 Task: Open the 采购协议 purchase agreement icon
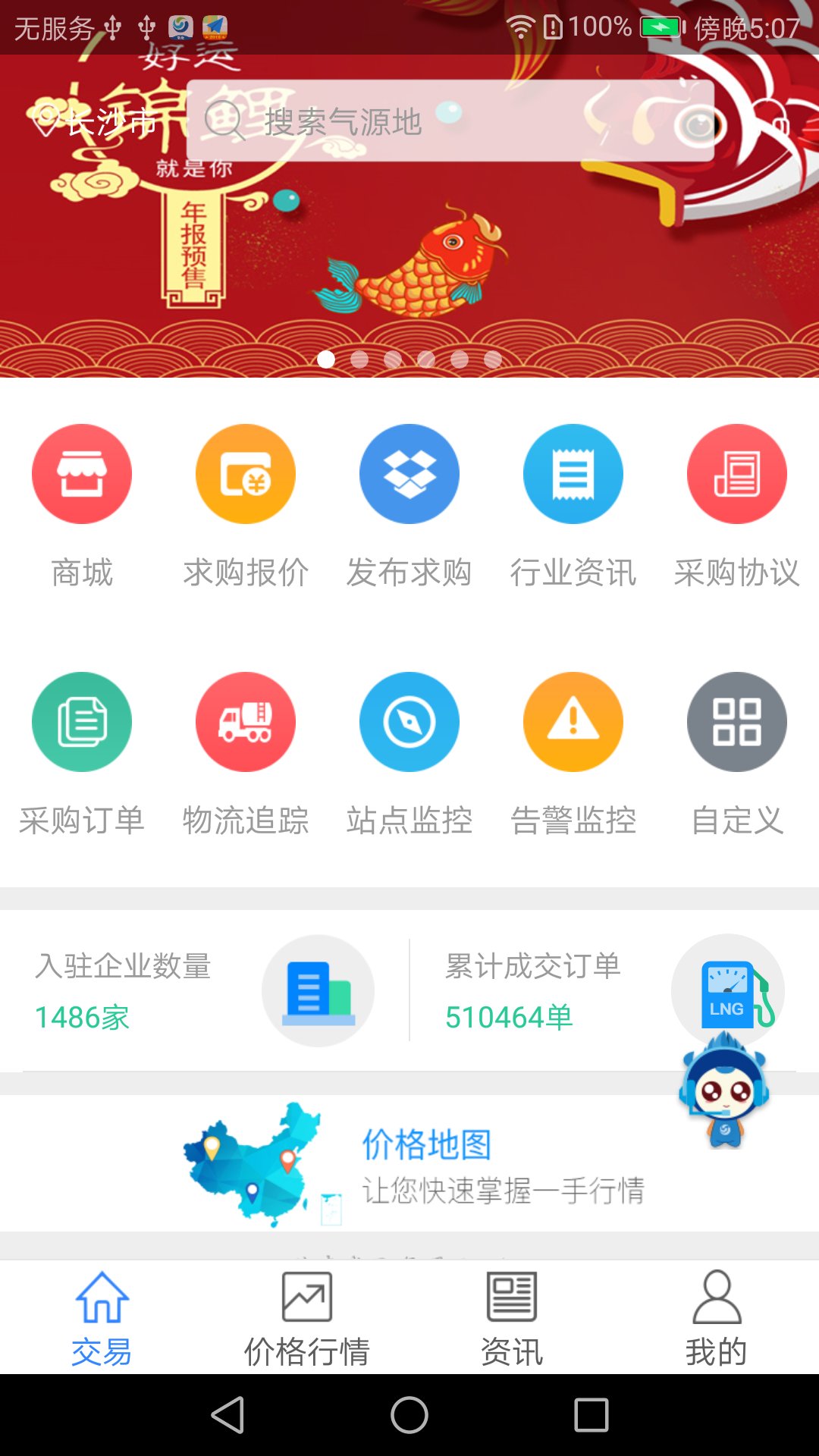point(736,473)
